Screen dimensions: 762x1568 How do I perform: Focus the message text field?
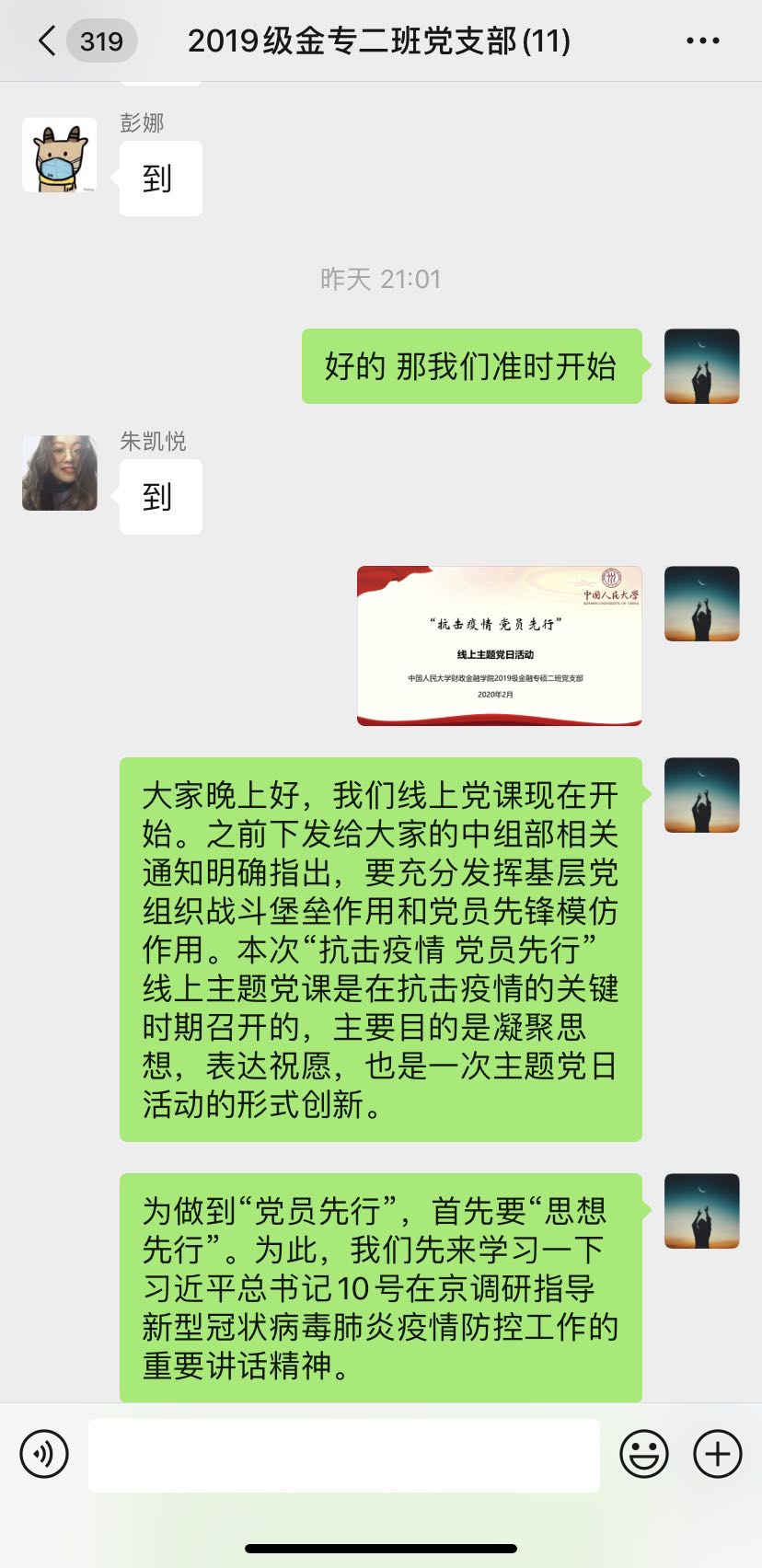344,1455
